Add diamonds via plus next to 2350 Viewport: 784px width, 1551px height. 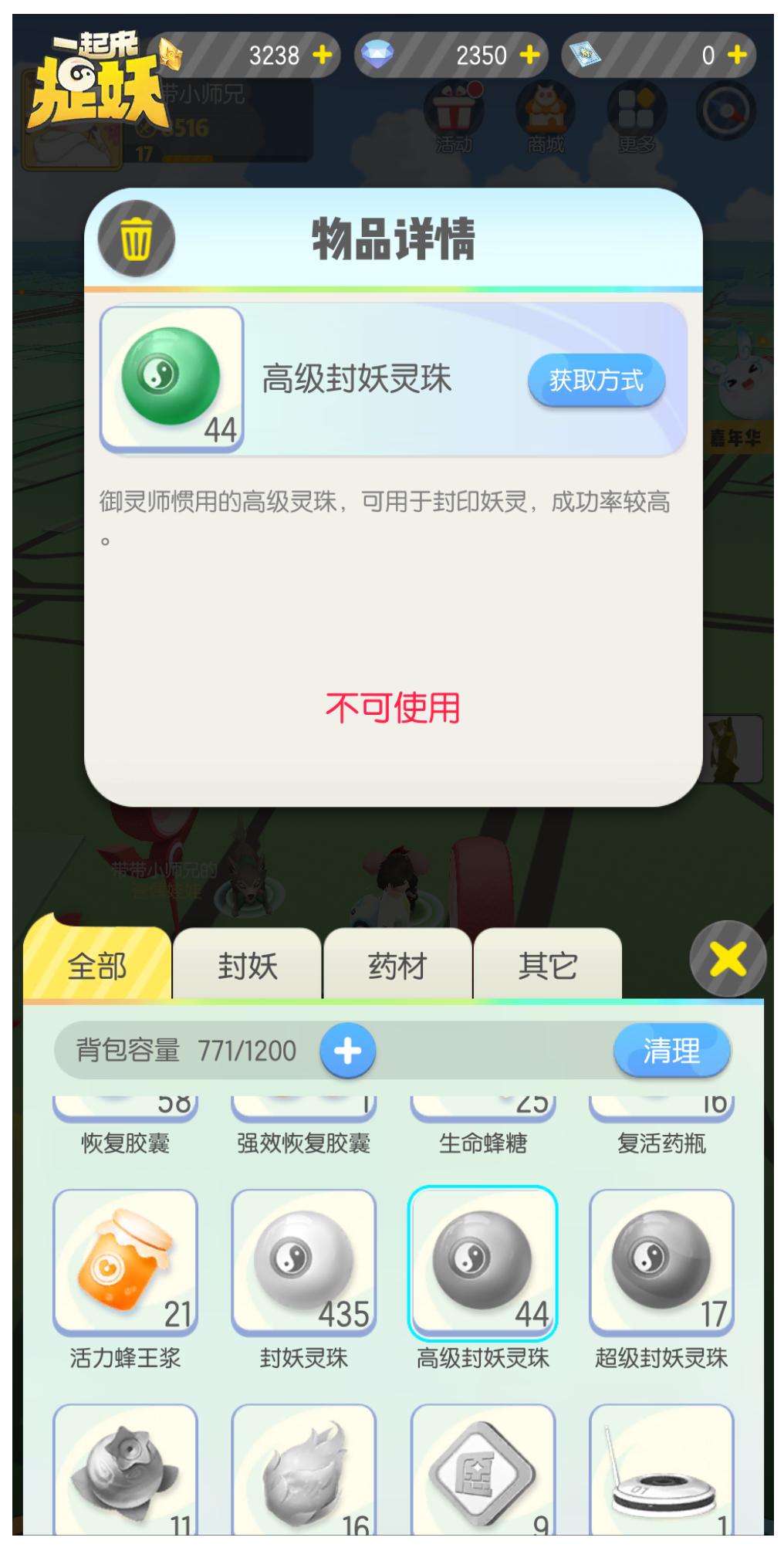pos(529,56)
